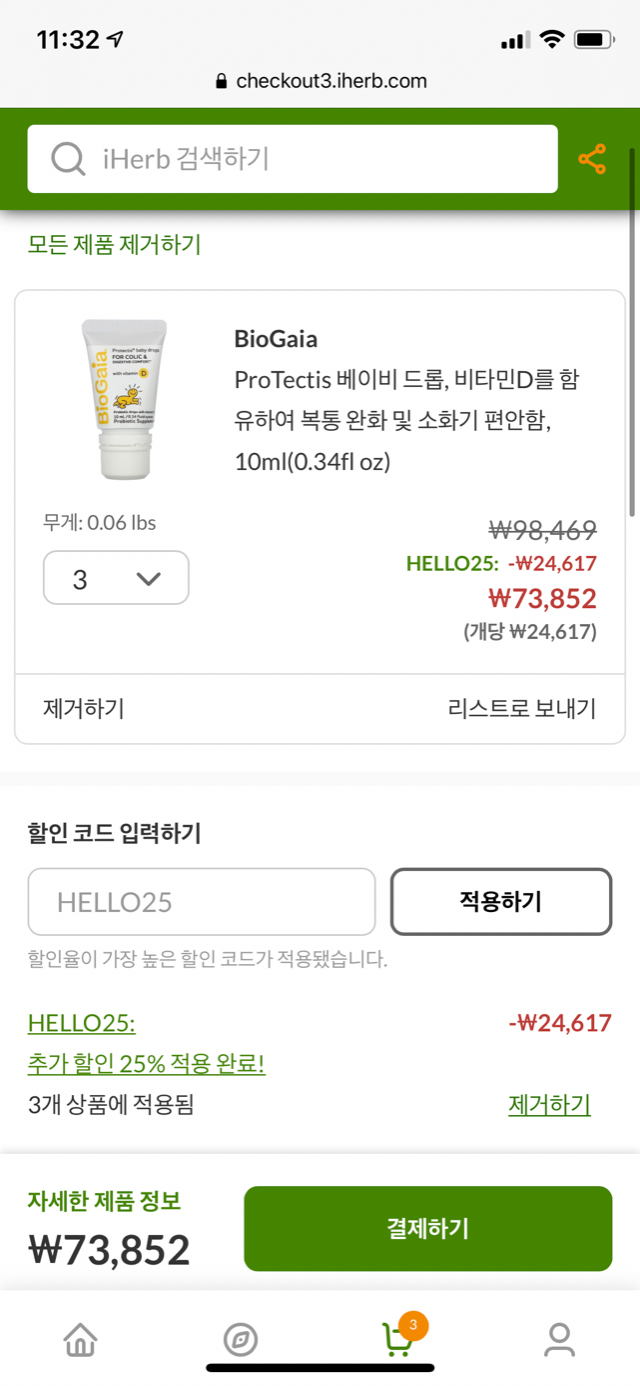Viewport: 640px width, 1386px height.
Task: Open the HELLO25 promo code link
Action: pyautogui.click(x=82, y=1023)
